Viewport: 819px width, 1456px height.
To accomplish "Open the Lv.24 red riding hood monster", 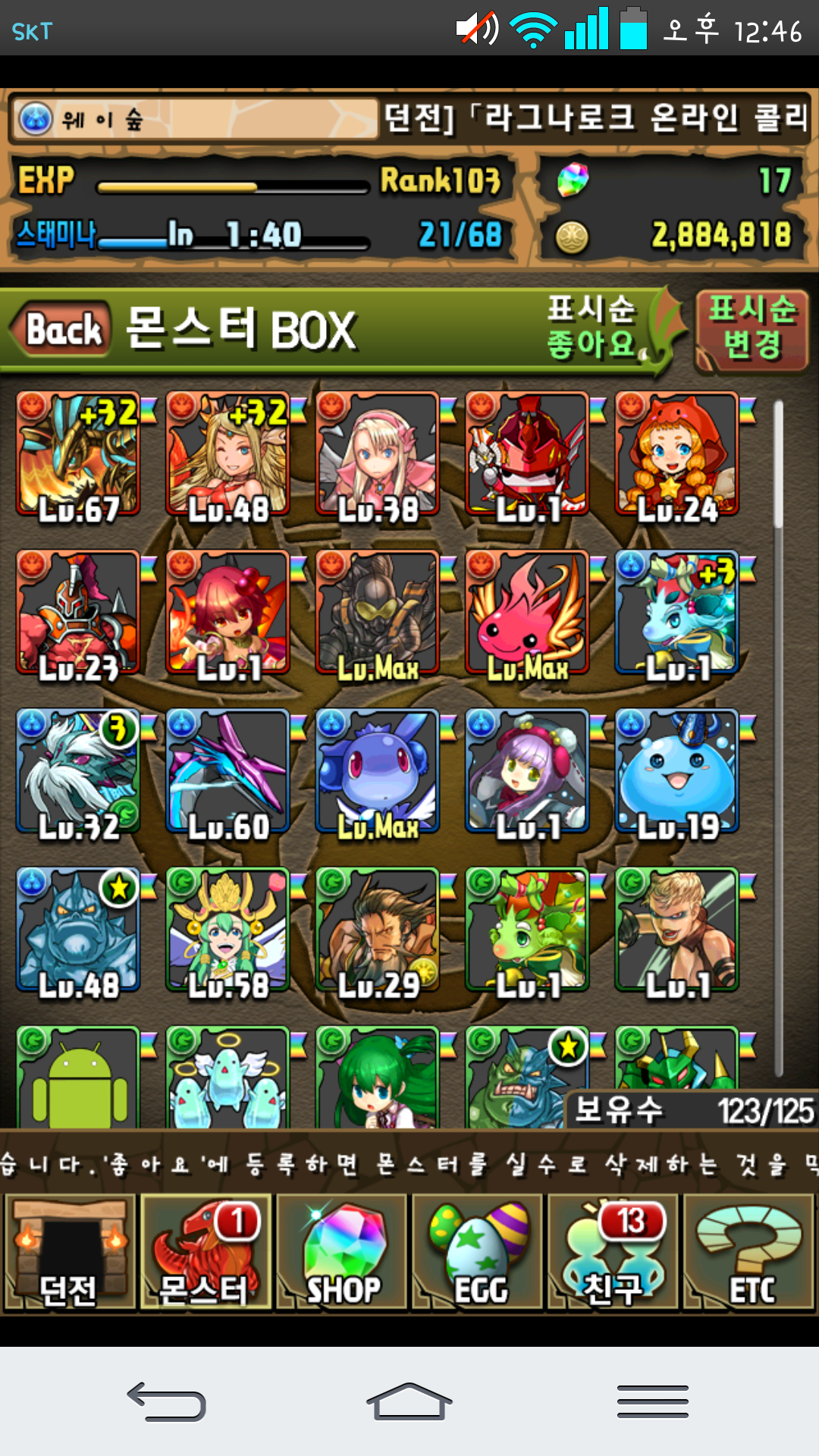I will click(x=676, y=455).
